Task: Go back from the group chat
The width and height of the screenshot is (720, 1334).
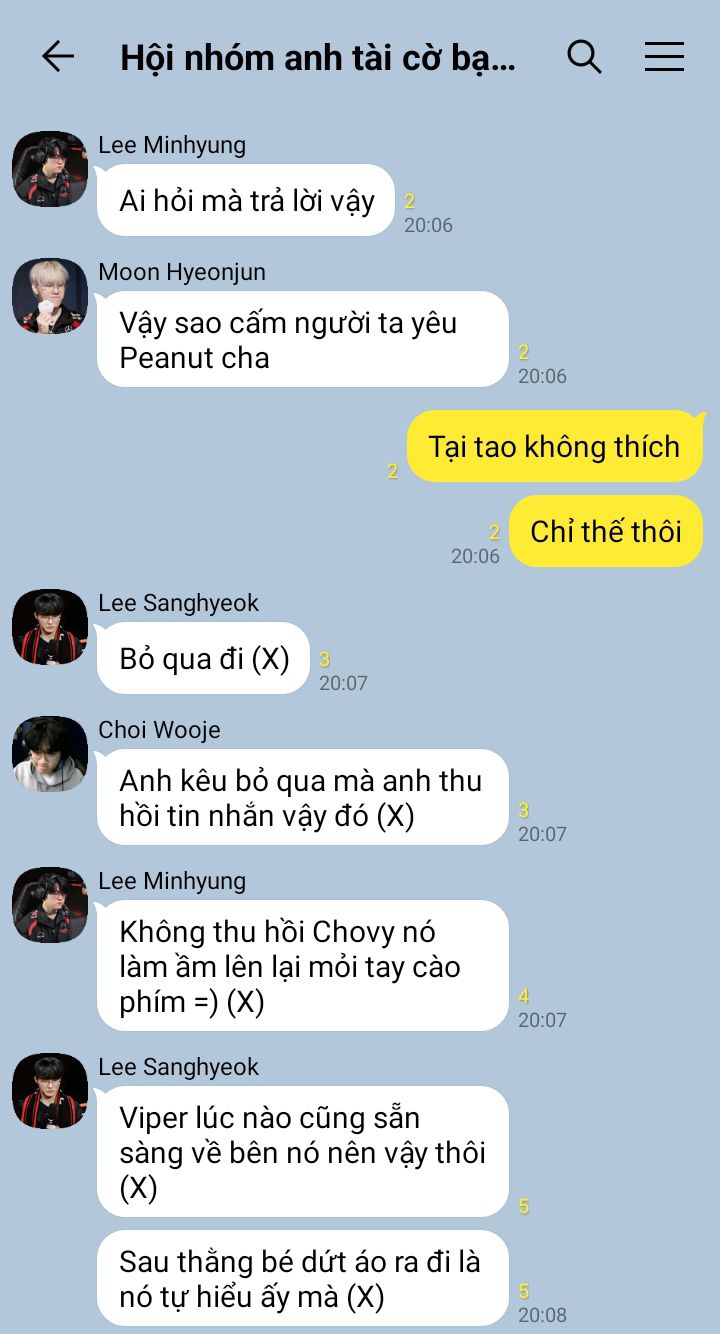Action: coord(58,57)
